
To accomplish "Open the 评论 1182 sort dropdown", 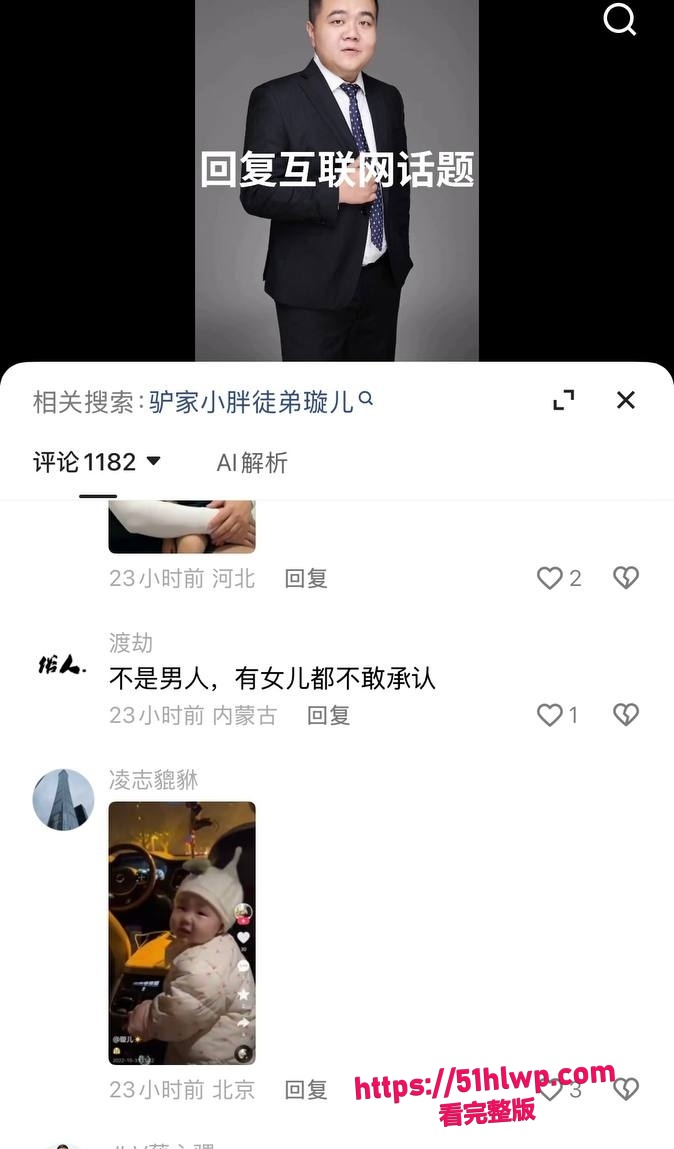I will click(x=97, y=462).
